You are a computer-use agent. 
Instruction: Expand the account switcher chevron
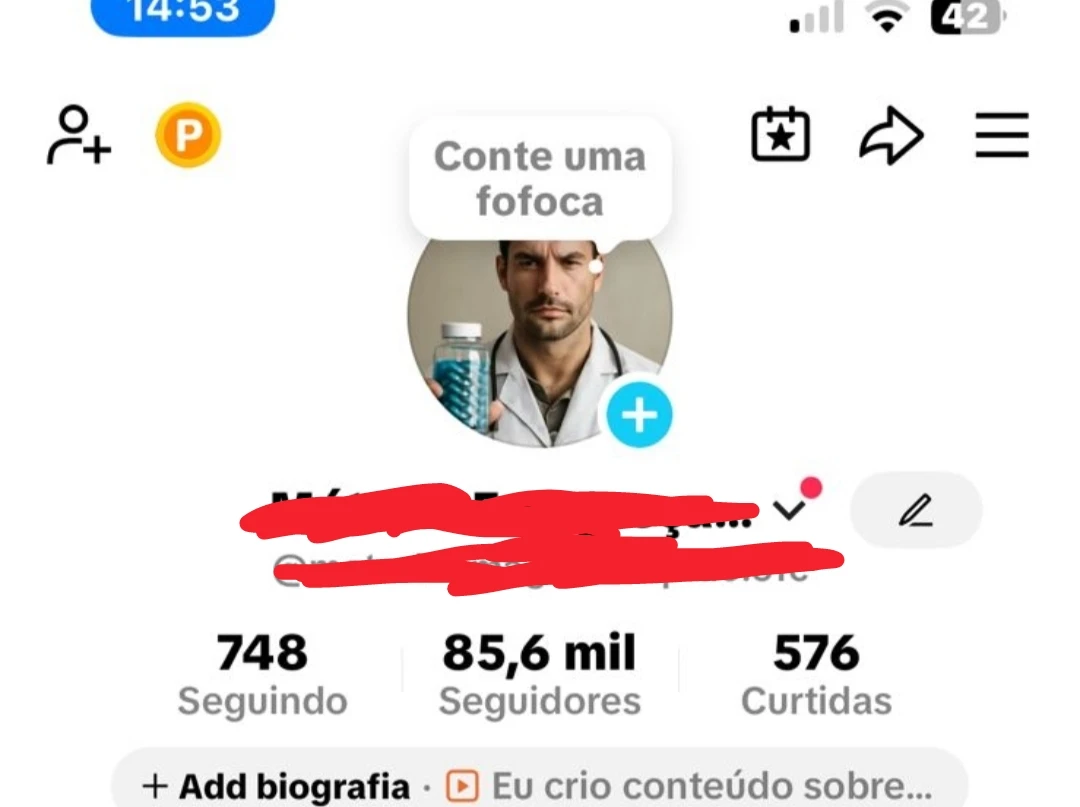(791, 510)
